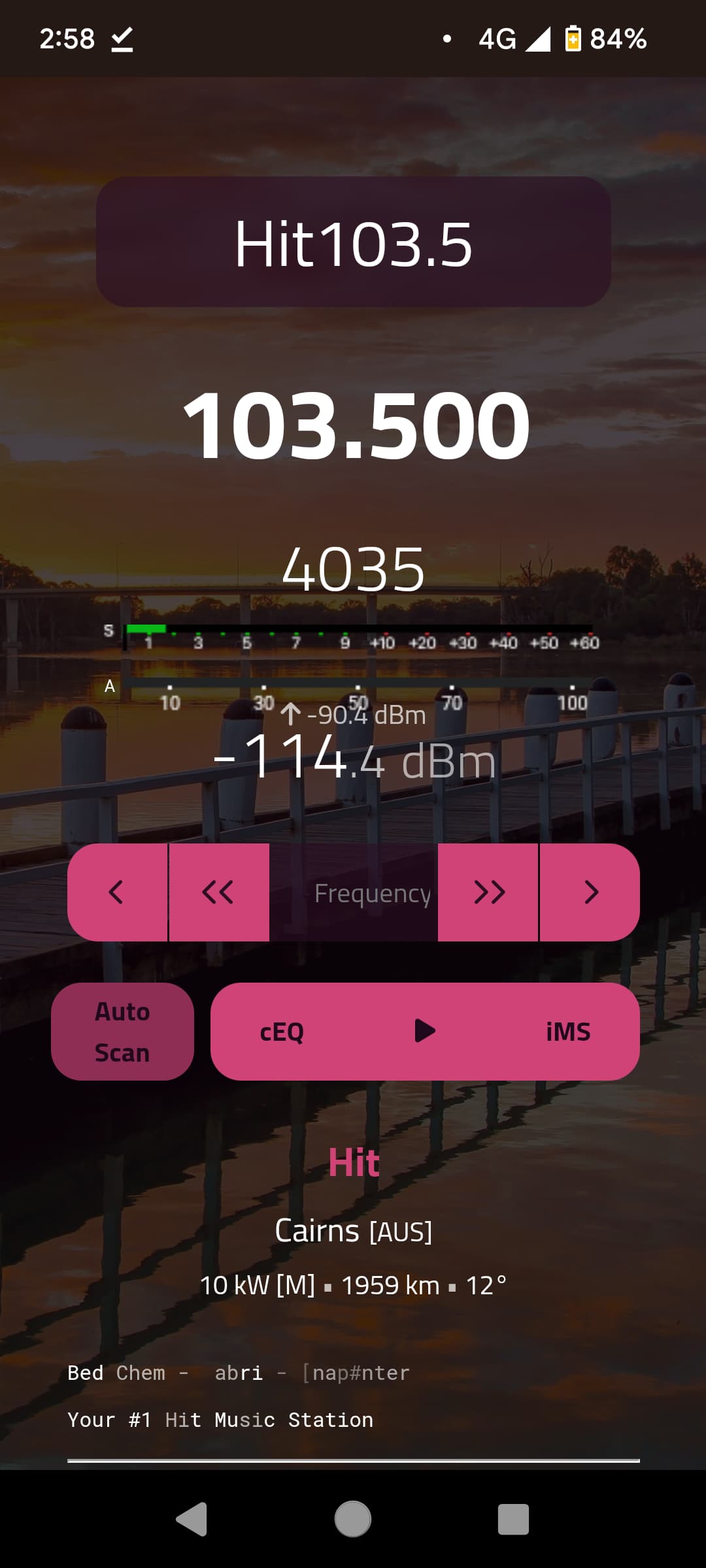706x1568 pixels.
Task: Jump frequency back with double left arrows
Action: [219, 892]
